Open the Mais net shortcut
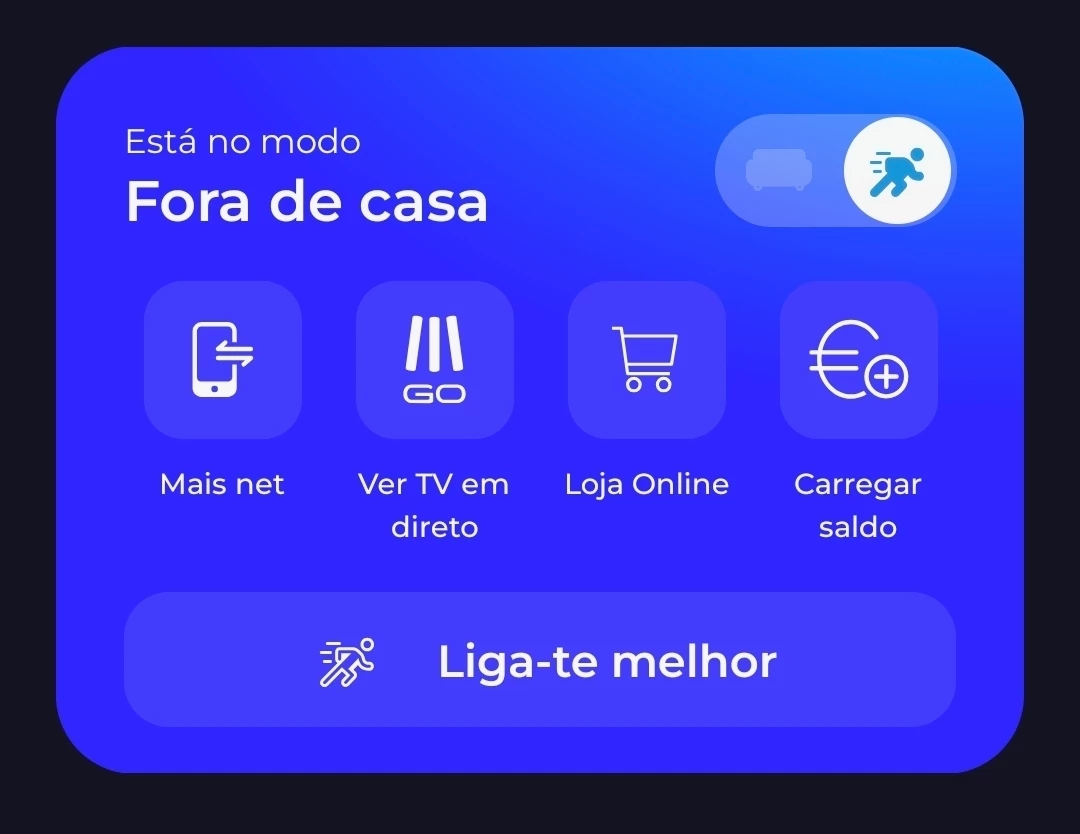 pos(222,360)
